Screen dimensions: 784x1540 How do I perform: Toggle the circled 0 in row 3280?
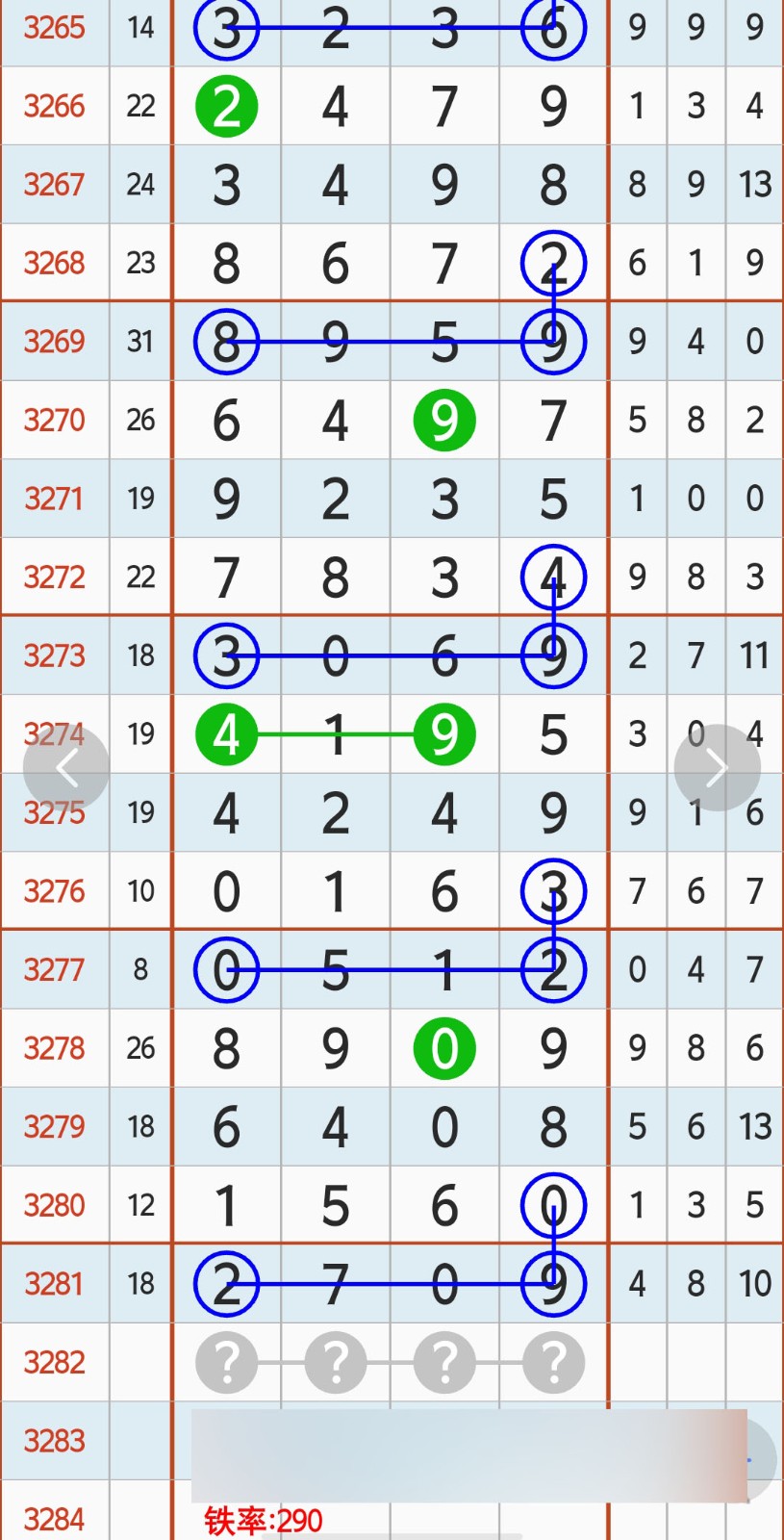[x=553, y=1204]
